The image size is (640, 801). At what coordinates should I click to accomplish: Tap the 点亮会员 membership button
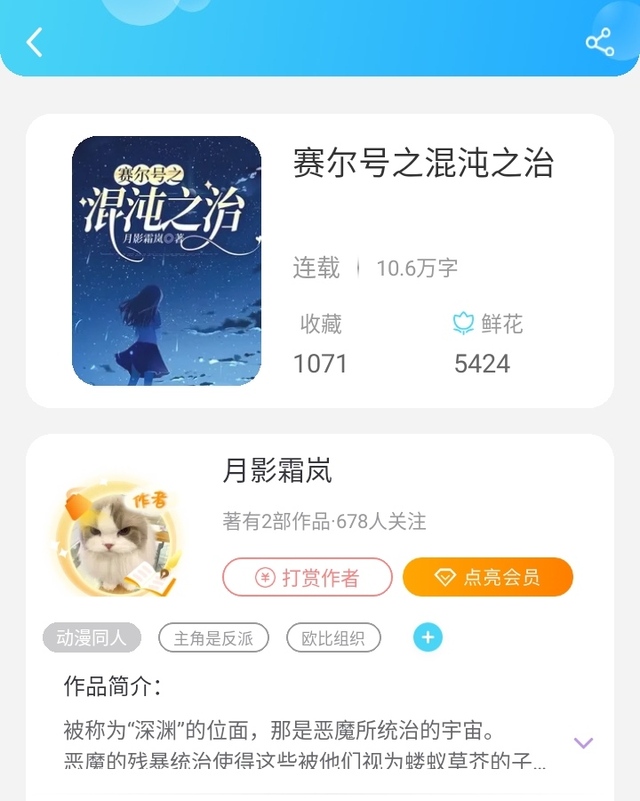tap(488, 577)
